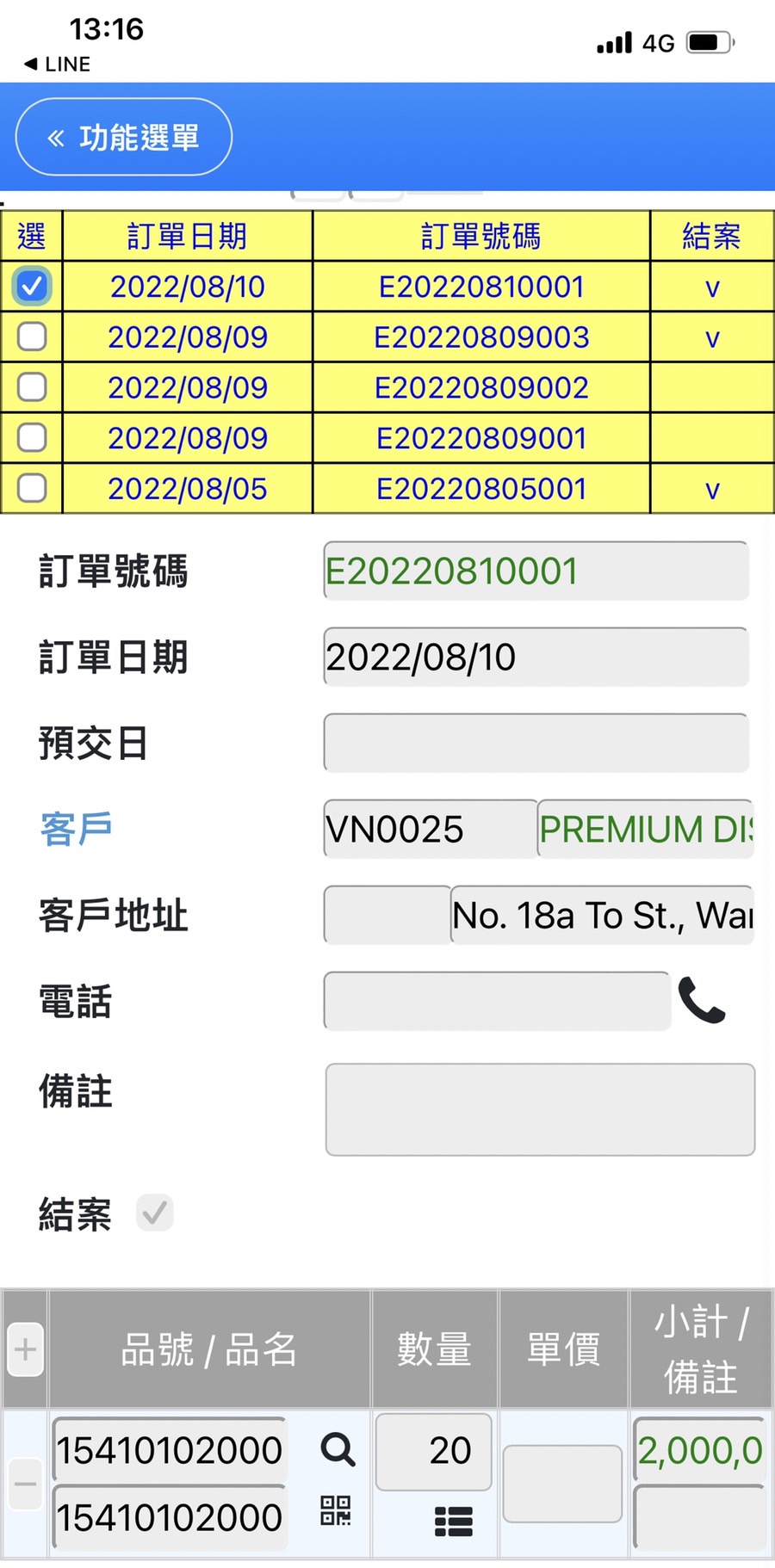Remove the item row with minus button
Screen dimensions: 775x1568
pos(25,1485)
